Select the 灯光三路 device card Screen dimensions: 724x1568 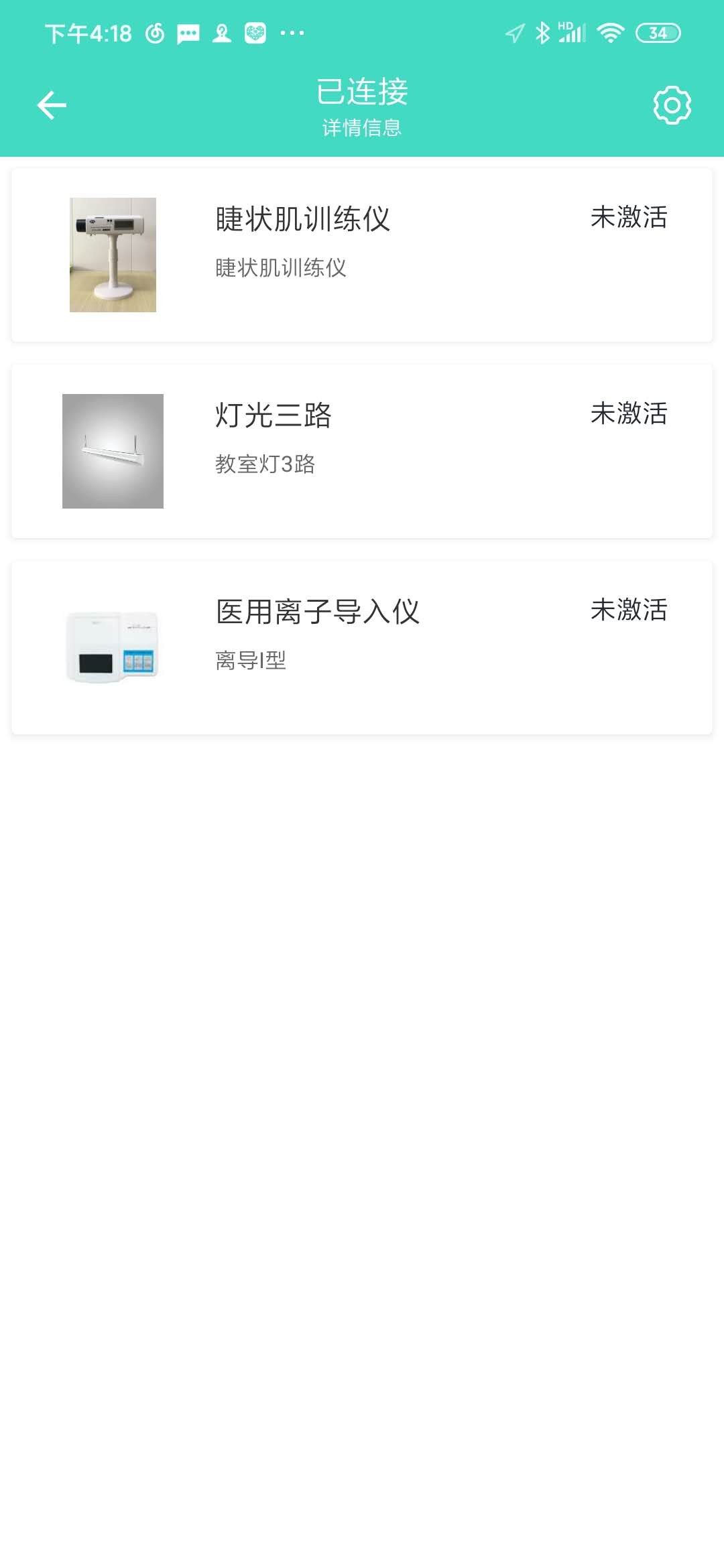point(362,452)
